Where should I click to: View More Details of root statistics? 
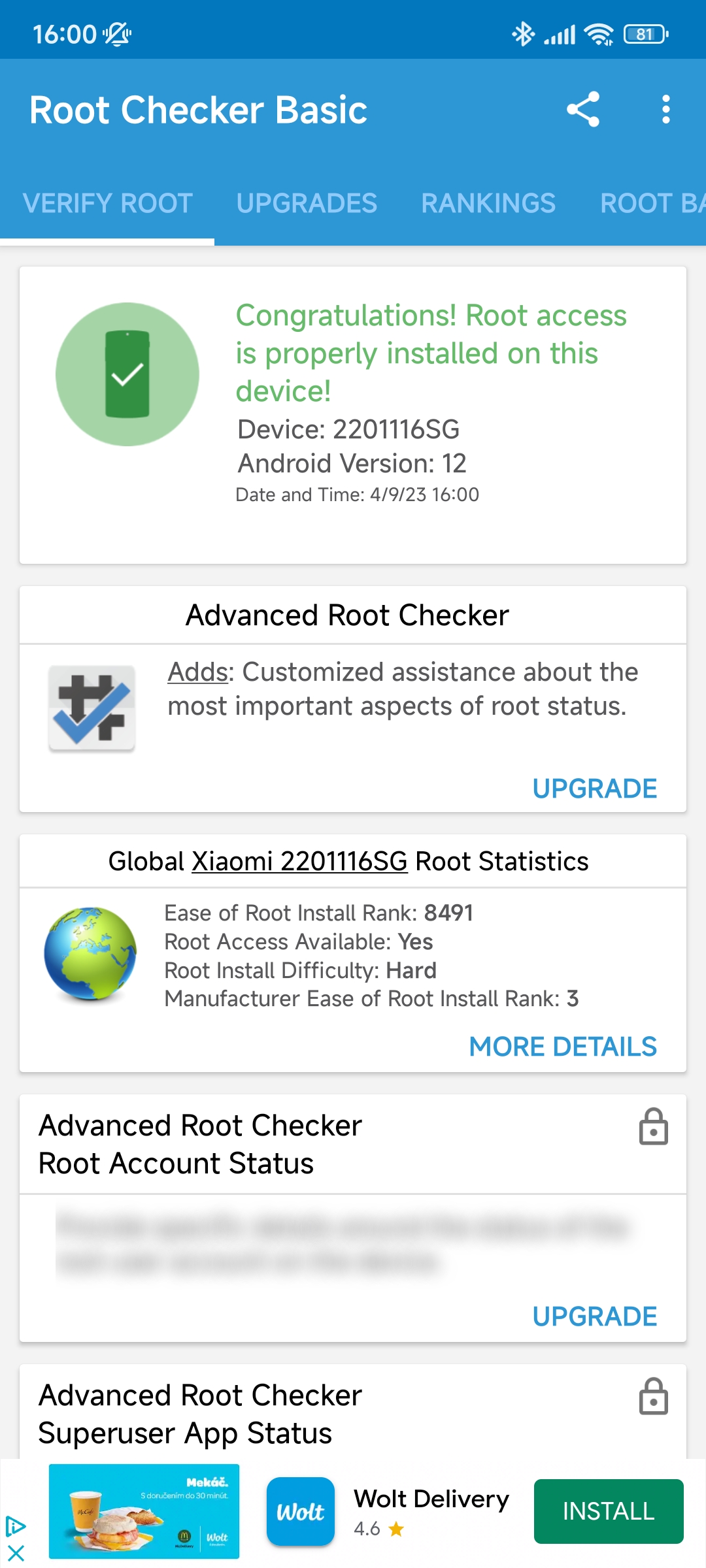[x=563, y=1047]
